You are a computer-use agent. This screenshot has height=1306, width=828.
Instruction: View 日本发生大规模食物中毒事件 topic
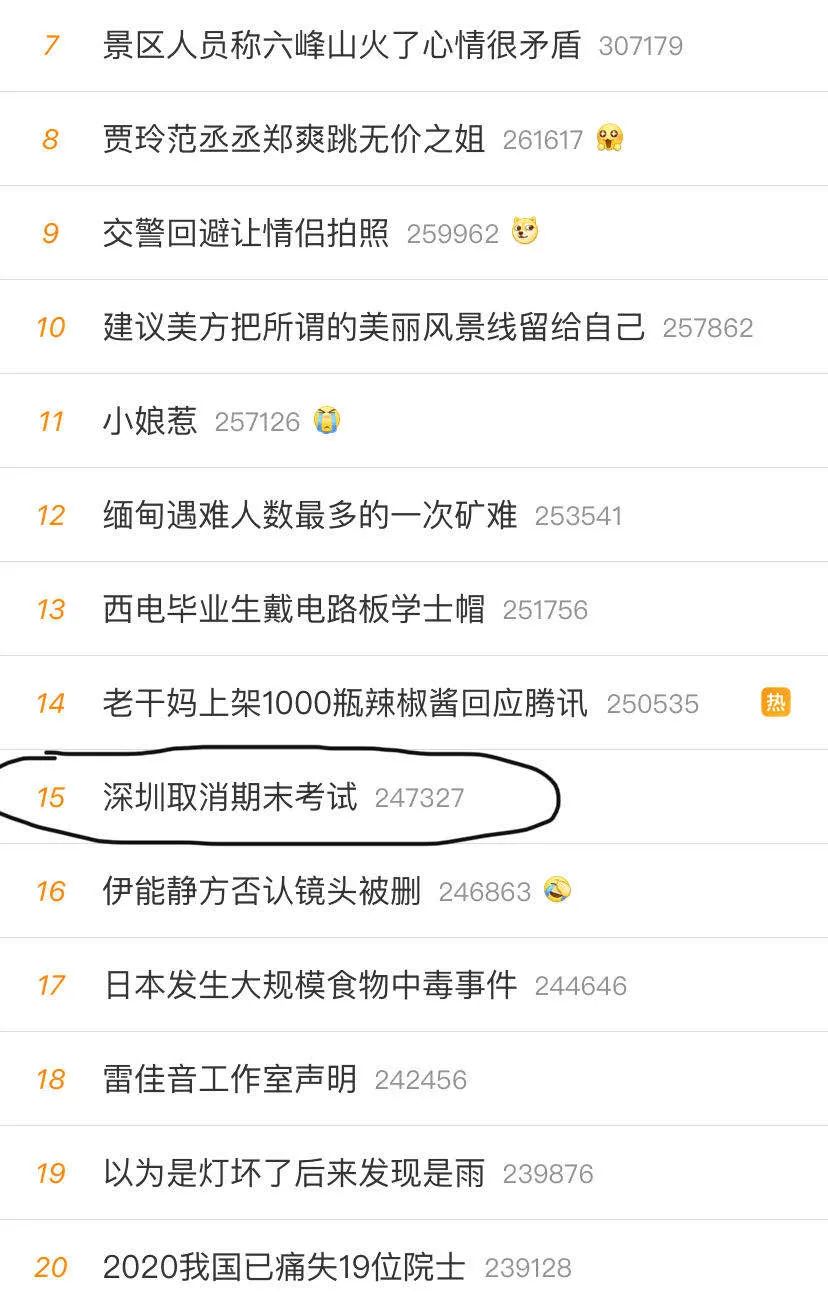point(310,985)
